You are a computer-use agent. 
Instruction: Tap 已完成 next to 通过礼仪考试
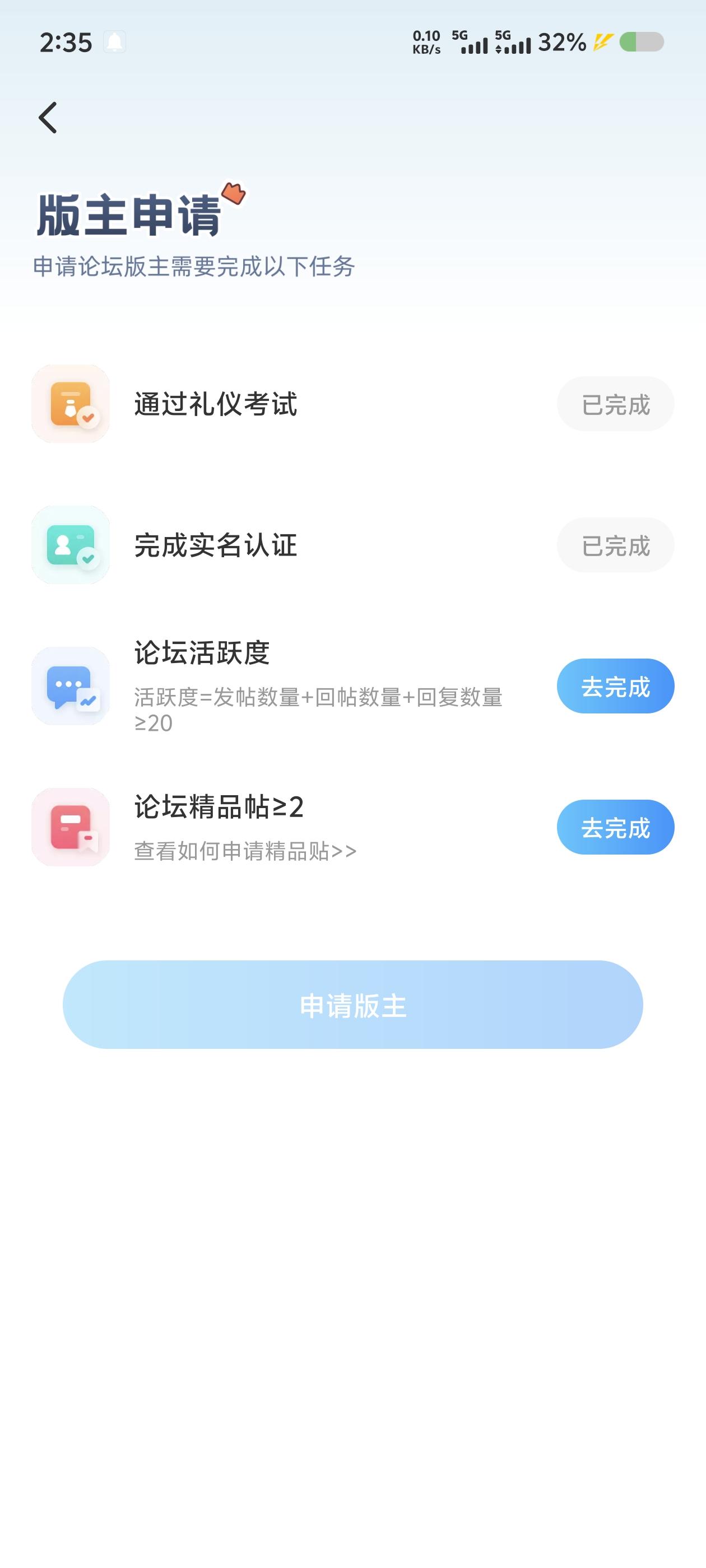615,404
